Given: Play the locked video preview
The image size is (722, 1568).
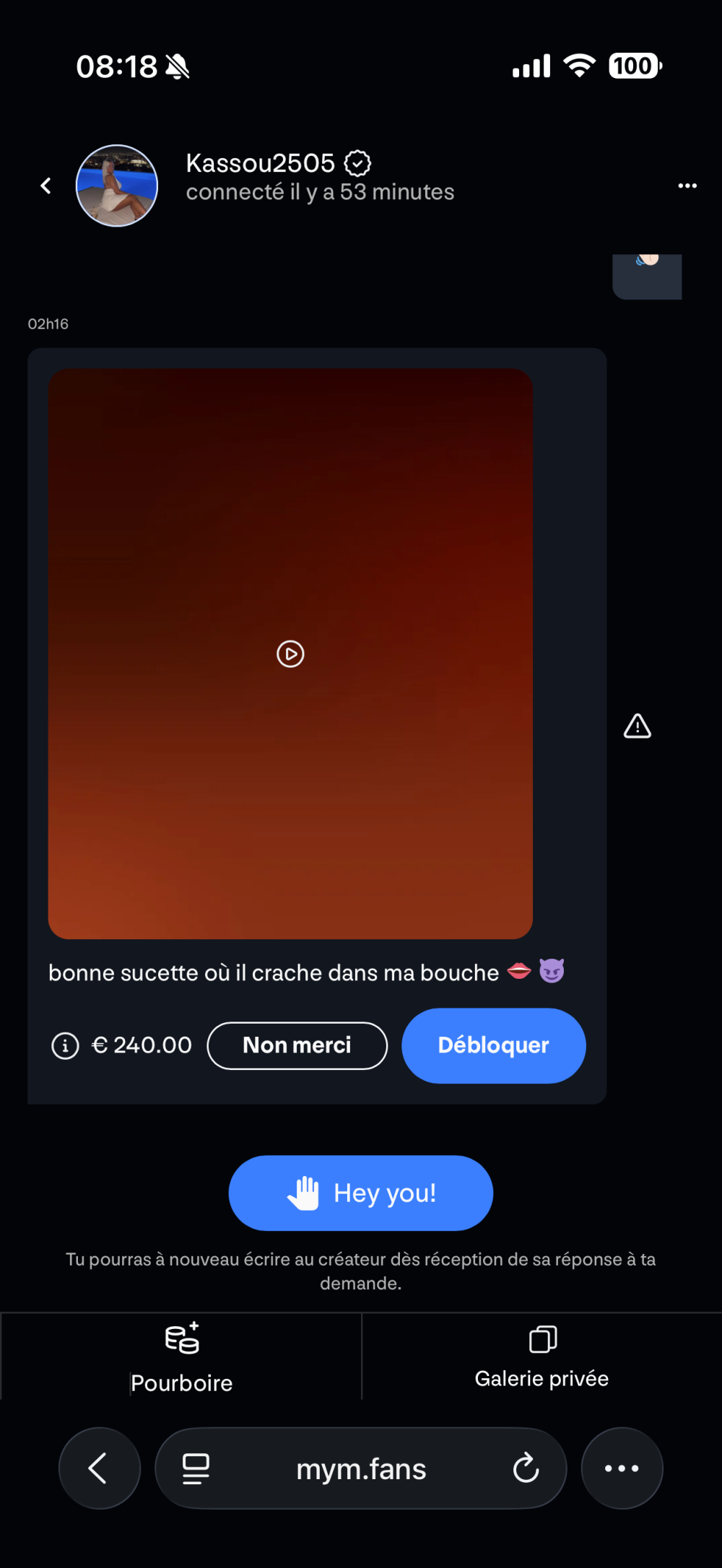Looking at the screenshot, I should (x=290, y=654).
